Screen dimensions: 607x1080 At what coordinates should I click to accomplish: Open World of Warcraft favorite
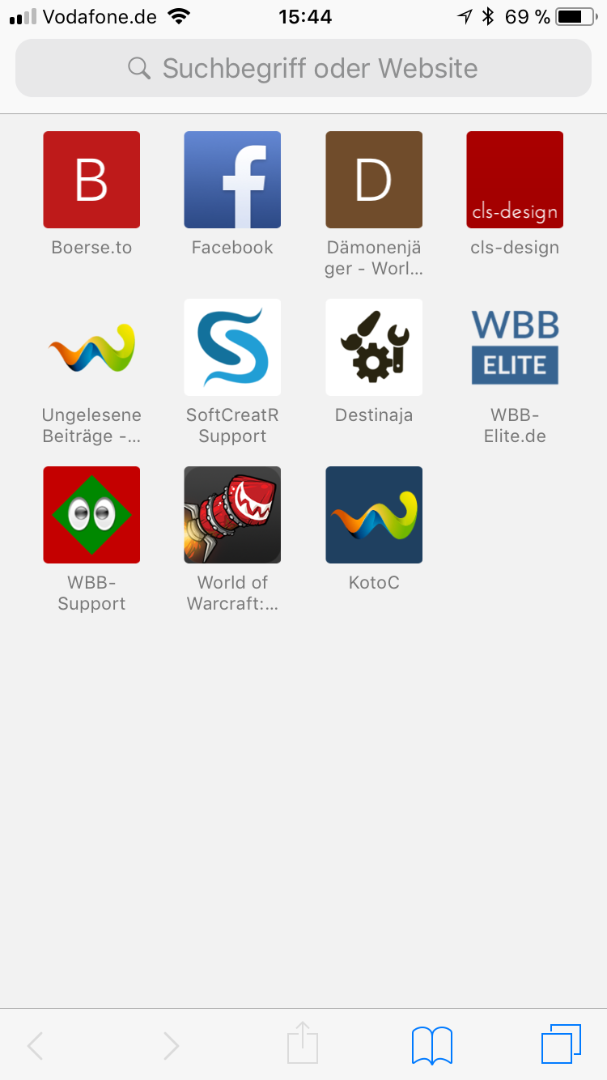tap(232, 515)
